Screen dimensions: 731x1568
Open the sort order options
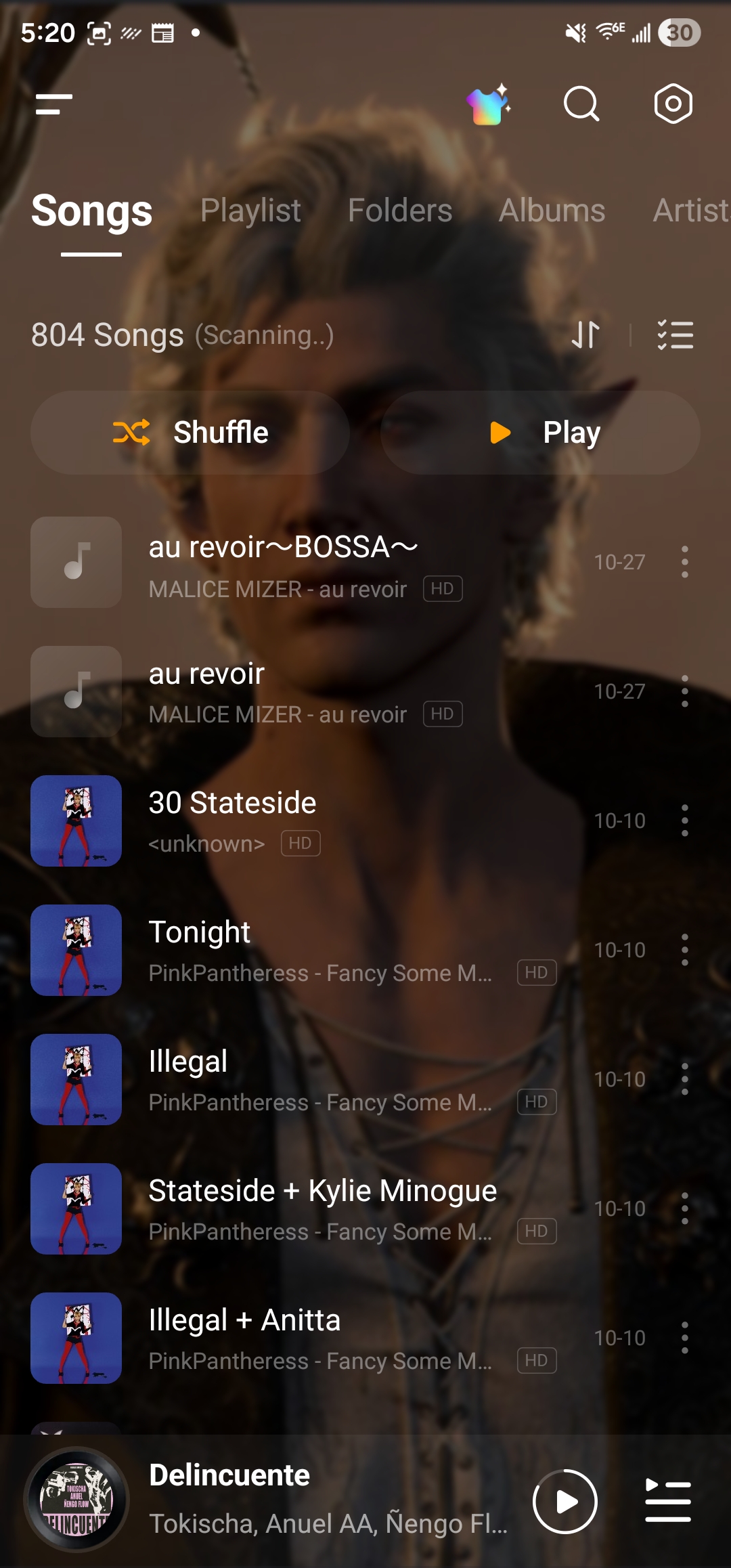pos(585,334)
